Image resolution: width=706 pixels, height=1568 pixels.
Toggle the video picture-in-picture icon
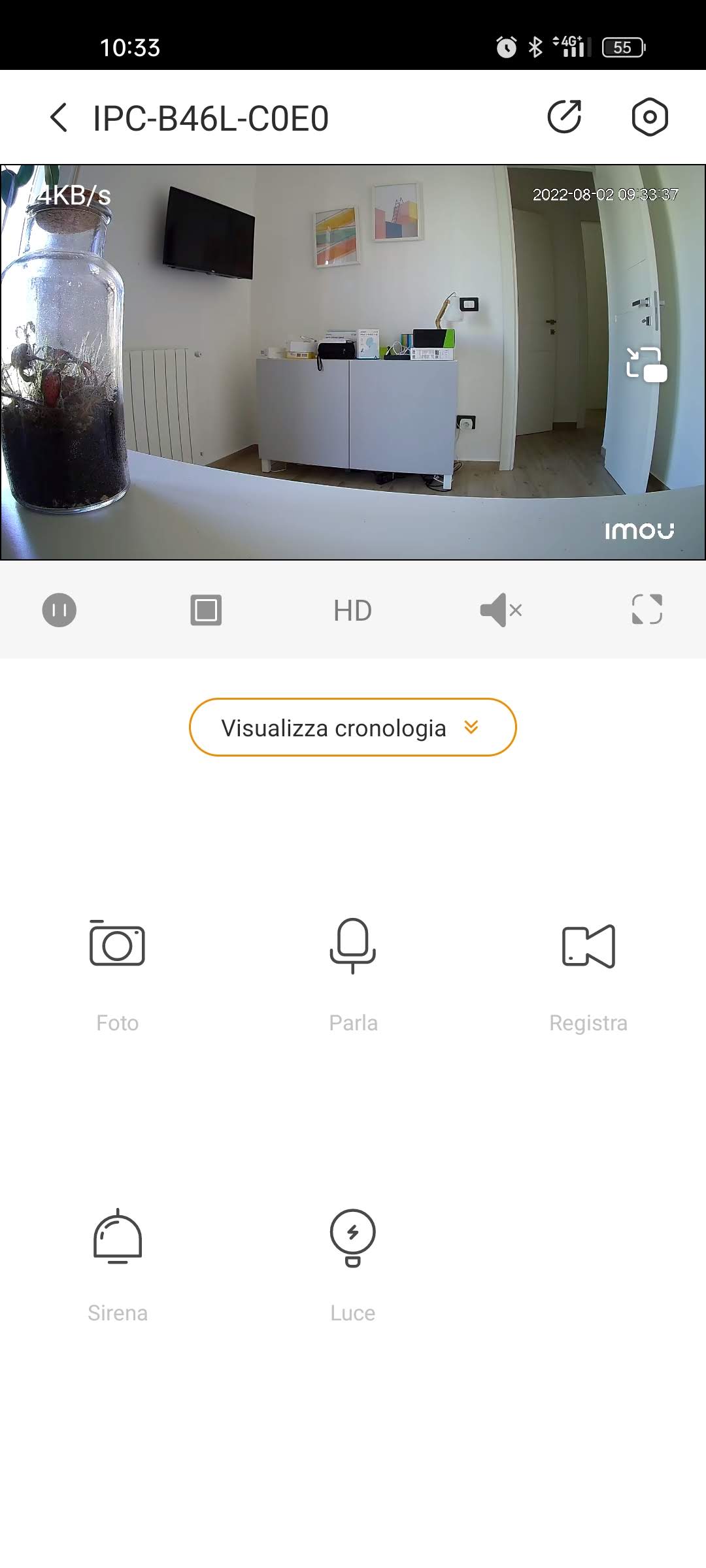[646, 365]
